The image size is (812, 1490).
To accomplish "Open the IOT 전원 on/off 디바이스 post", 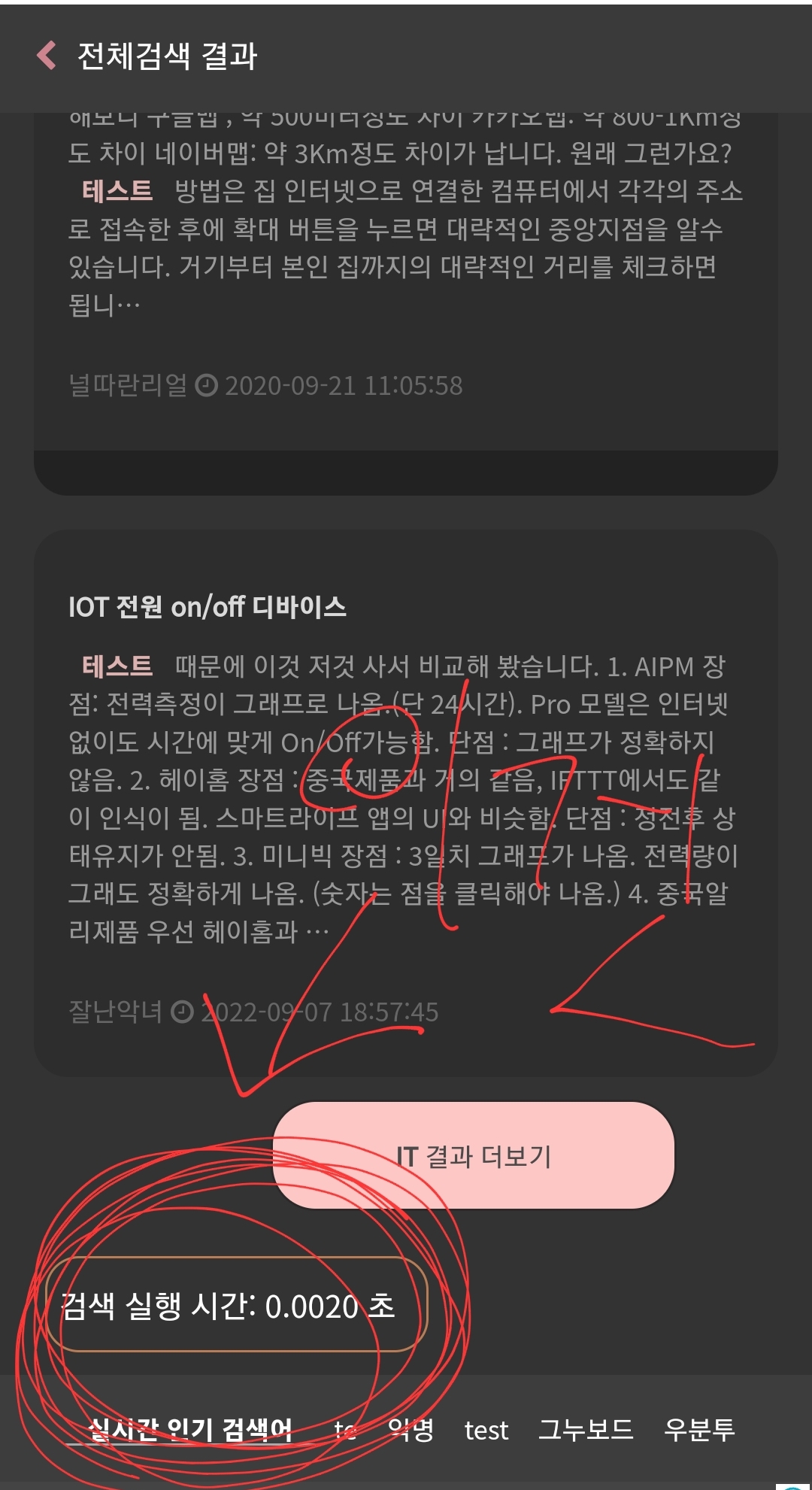I will tap(208, 607).
